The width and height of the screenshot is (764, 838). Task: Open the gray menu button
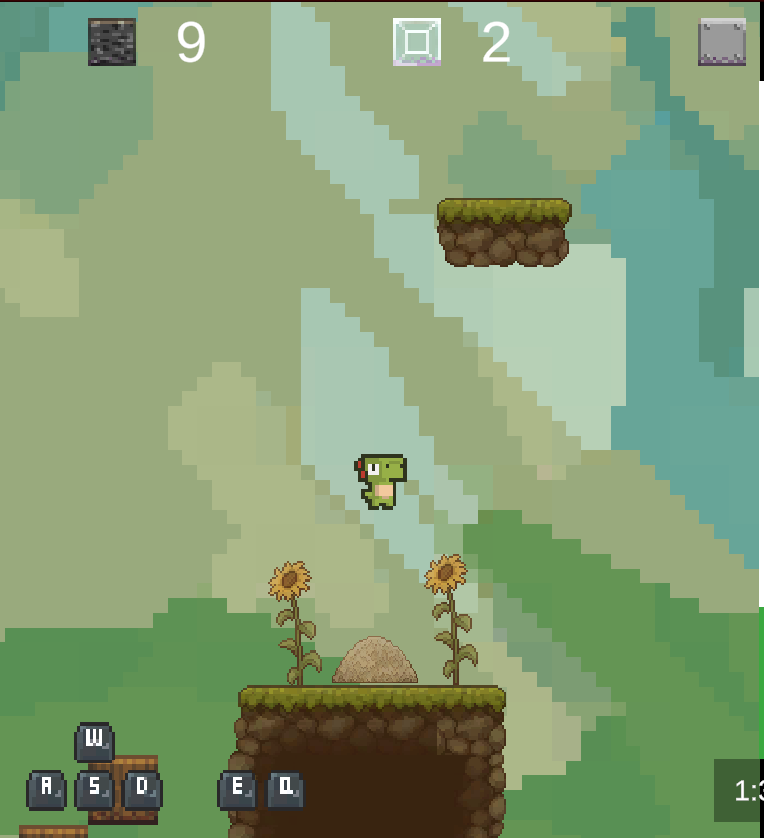pyautogui.click(x=721, y=42)
